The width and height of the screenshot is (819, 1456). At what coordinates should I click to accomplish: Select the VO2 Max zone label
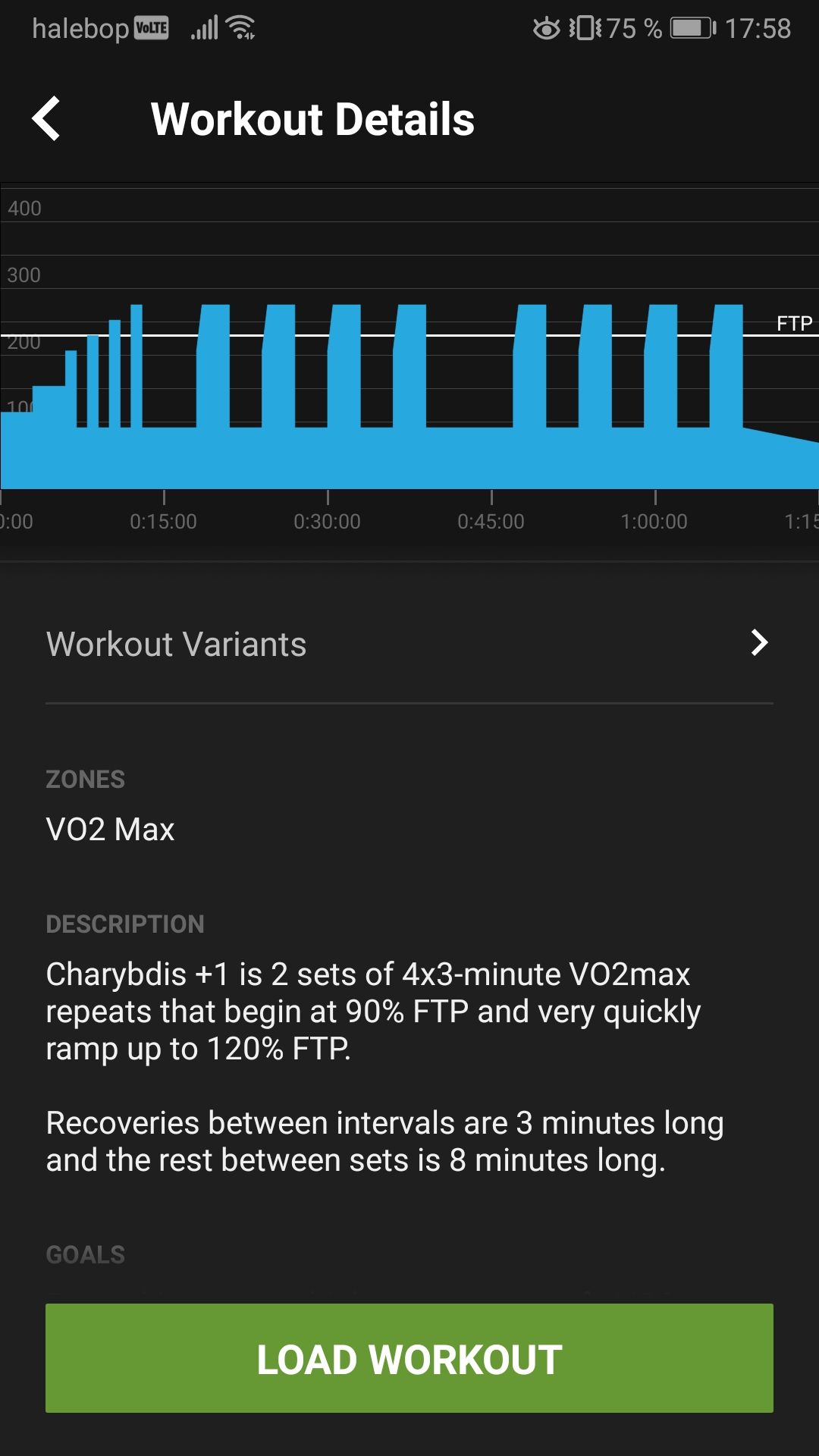coord(109,829)
